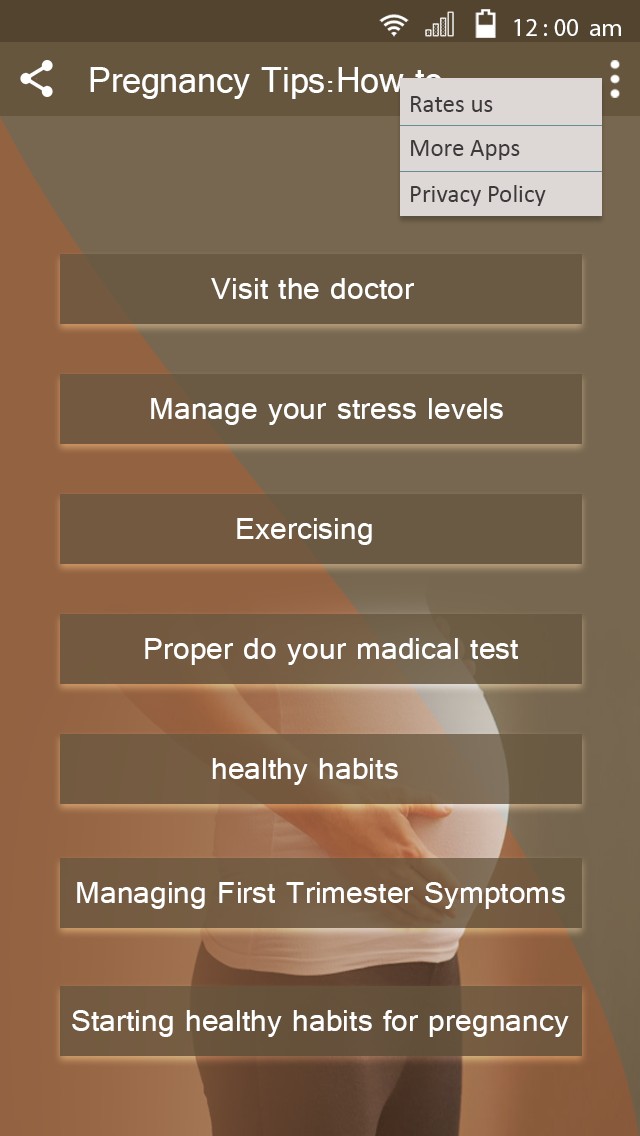Select Rates us from the menu
This screenshot has height=1136, width=640.
[500, 104]
